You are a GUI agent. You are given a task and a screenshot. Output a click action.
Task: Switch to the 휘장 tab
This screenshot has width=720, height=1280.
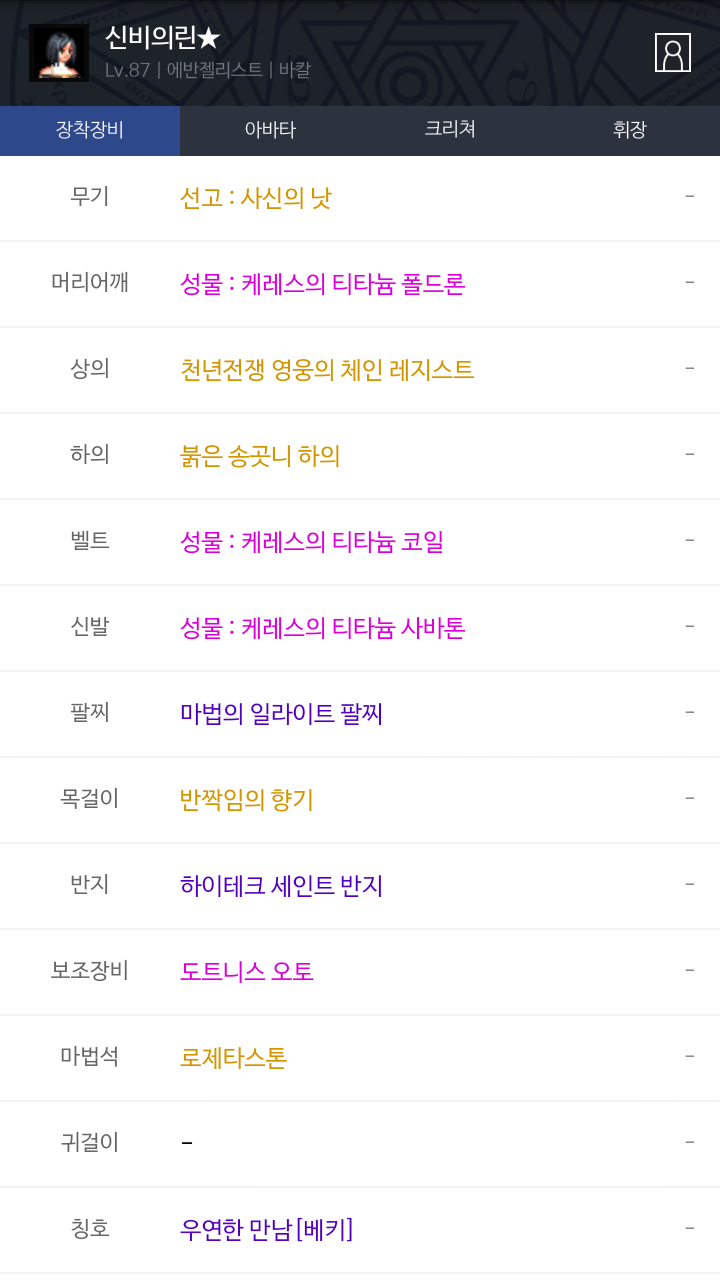pyautogui.click(x=630, y=130)
